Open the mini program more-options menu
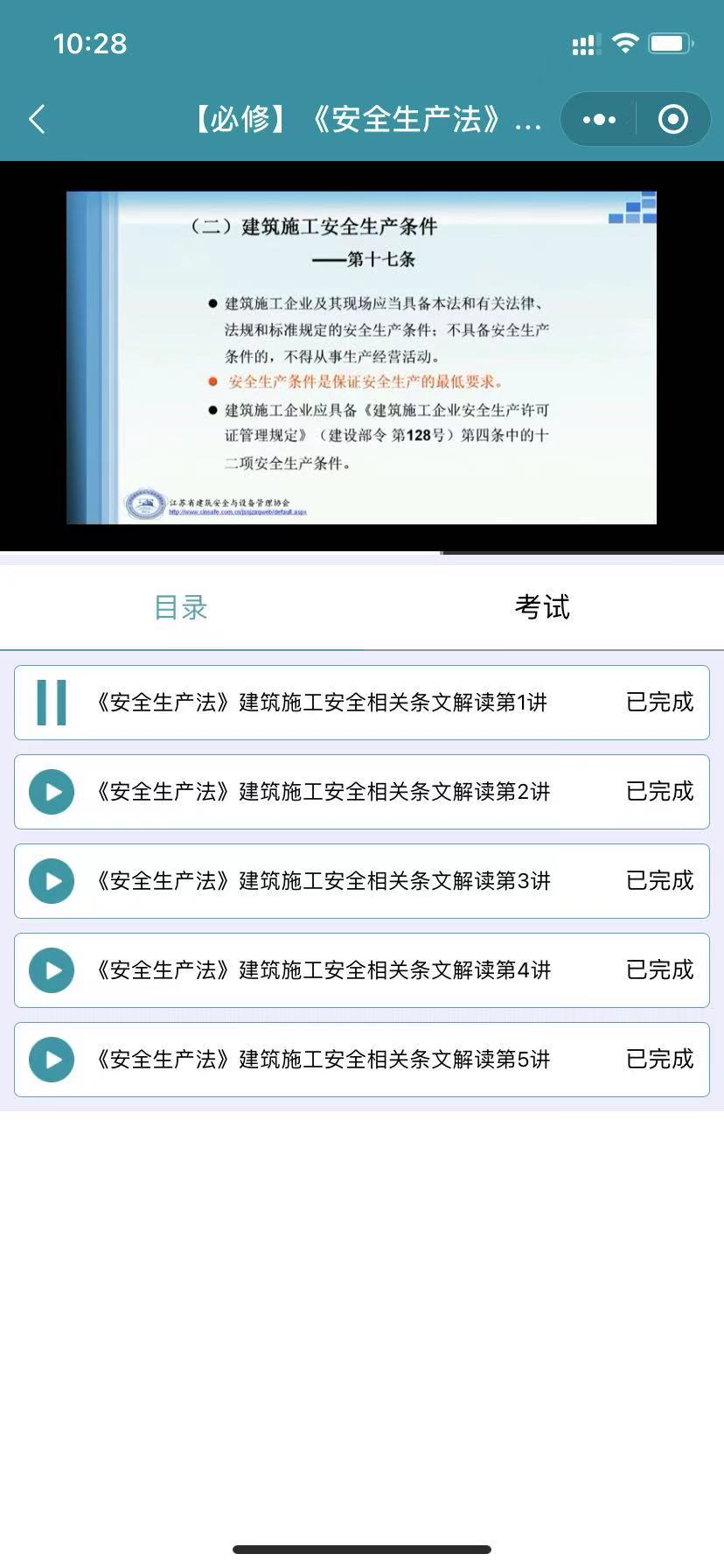Image resolution: width=724 pixels, height=1568 pixels. 599,119
